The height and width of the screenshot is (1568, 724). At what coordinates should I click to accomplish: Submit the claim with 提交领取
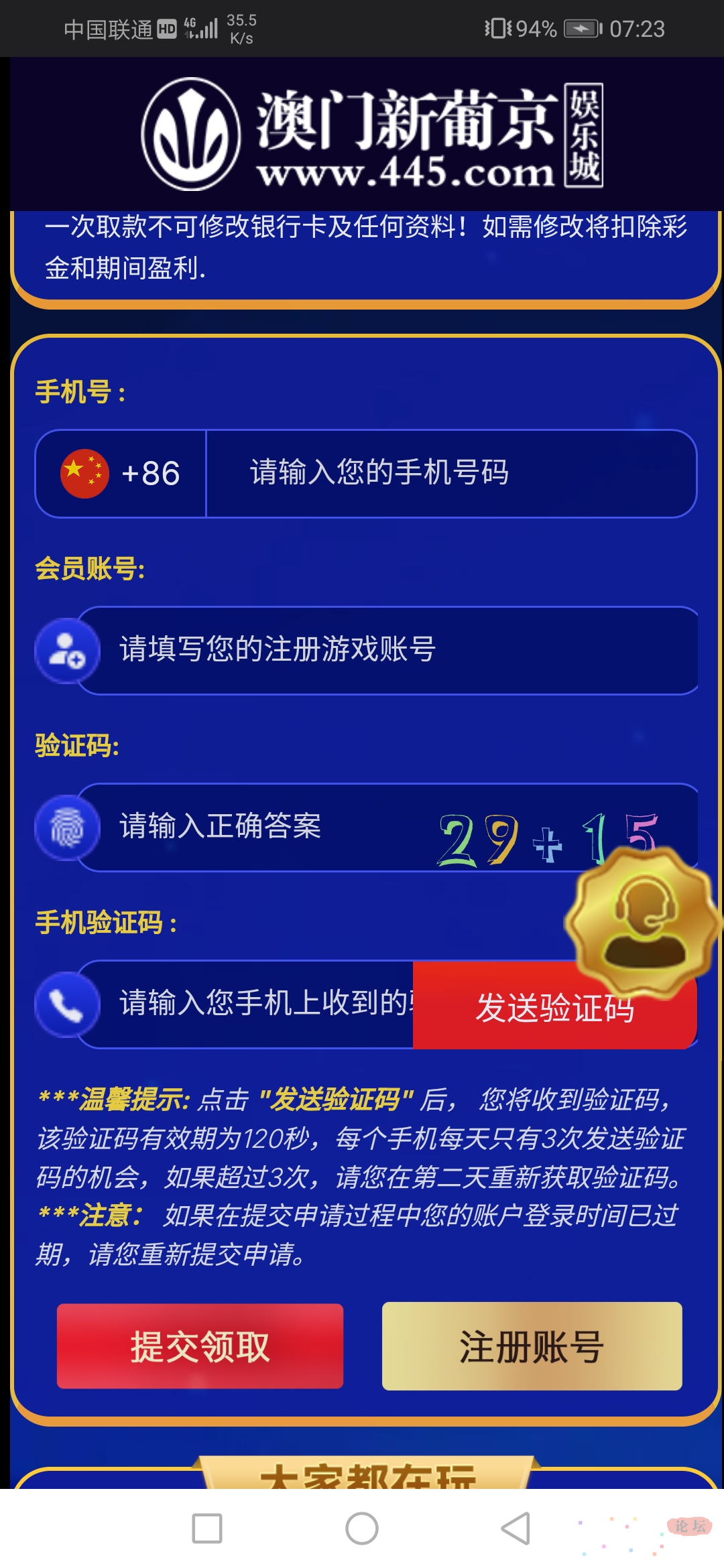point(200,1346)
